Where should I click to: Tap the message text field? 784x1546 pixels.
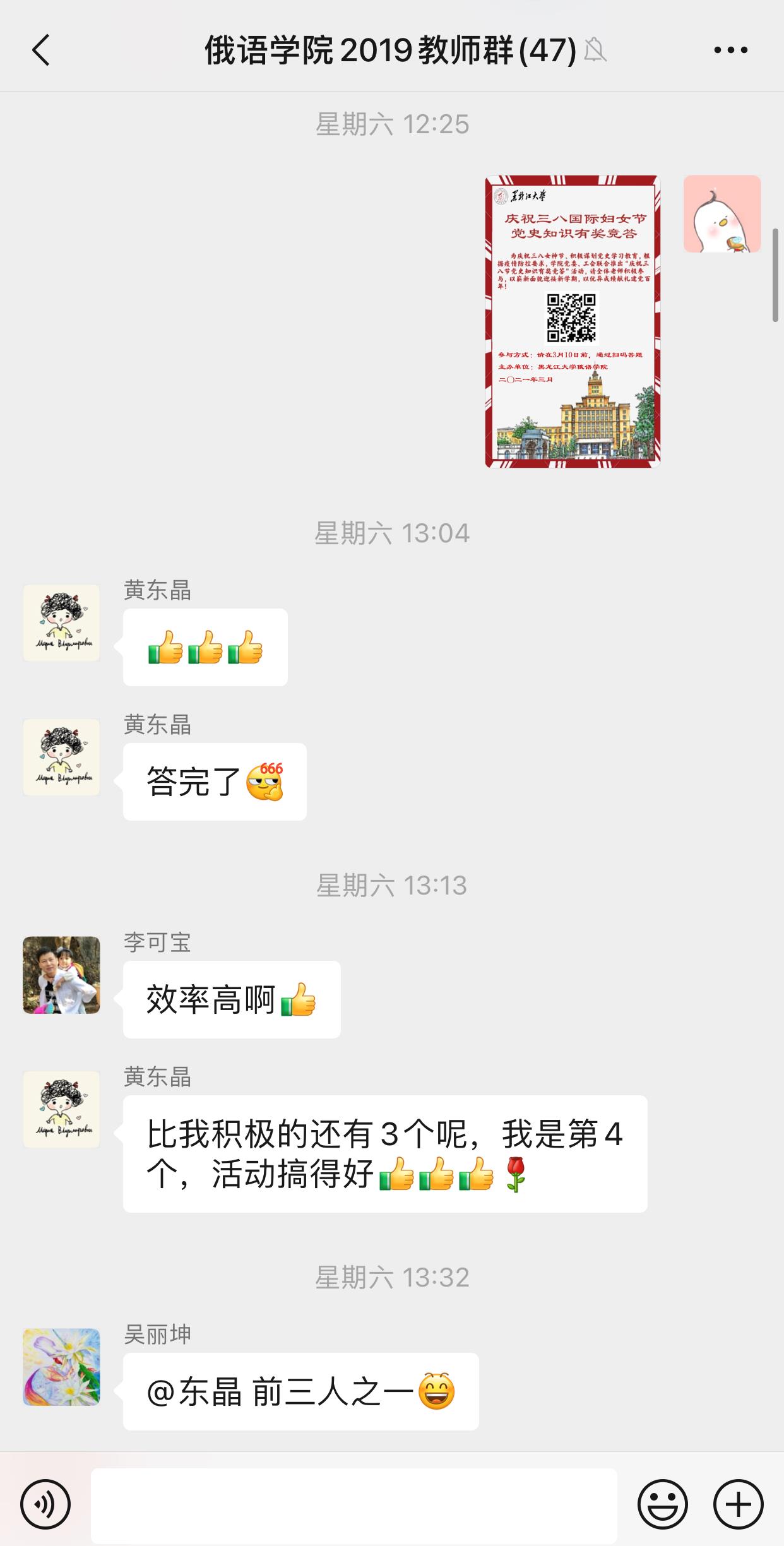pyautogui.click(x=353, y=1505)
